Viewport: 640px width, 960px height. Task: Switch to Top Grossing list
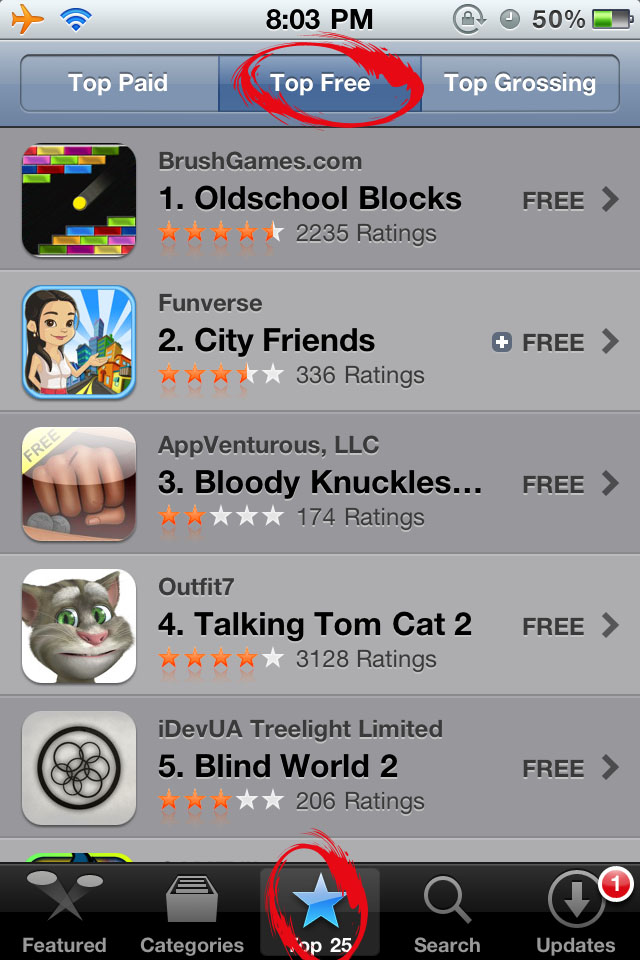(x=520, y=83)
